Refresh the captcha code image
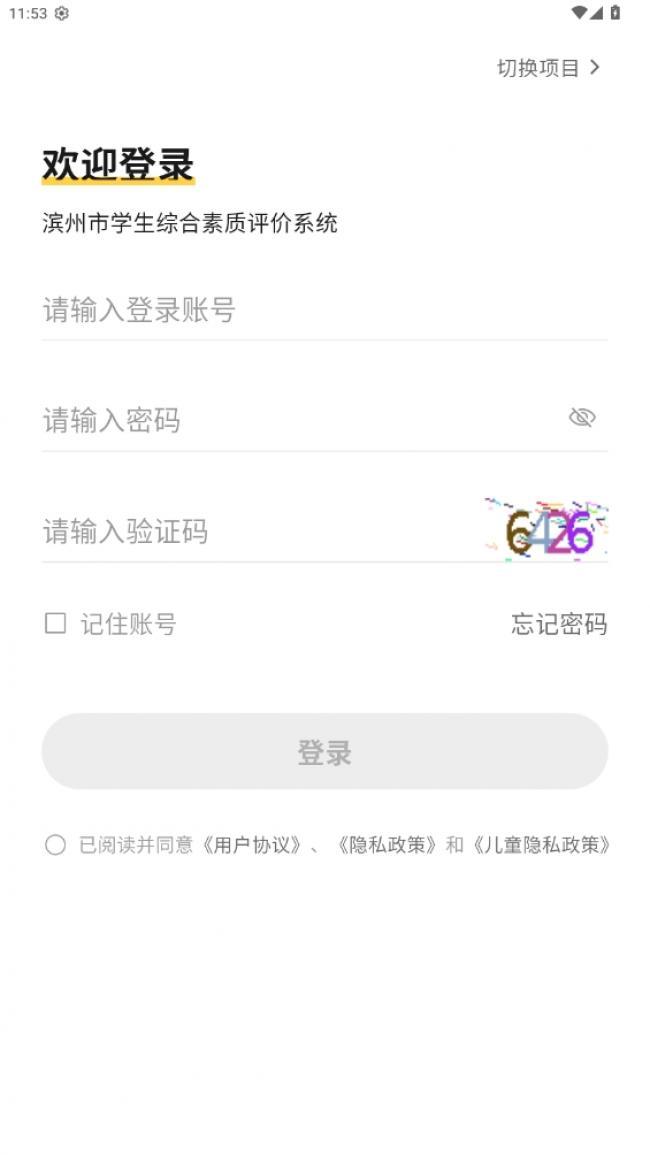650x1155 pixels. (546, 530)
